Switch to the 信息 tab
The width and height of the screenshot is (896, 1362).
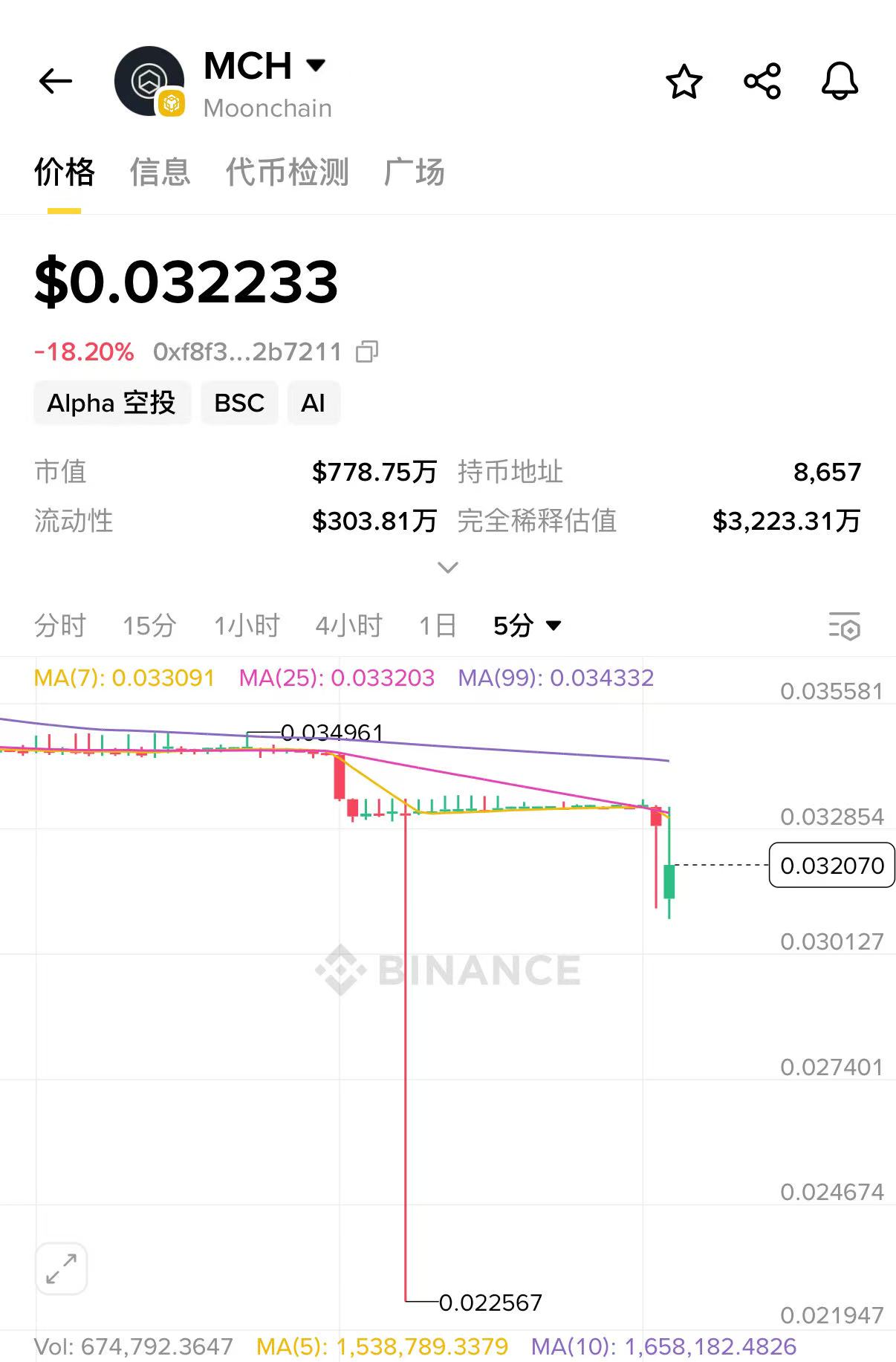160,172
